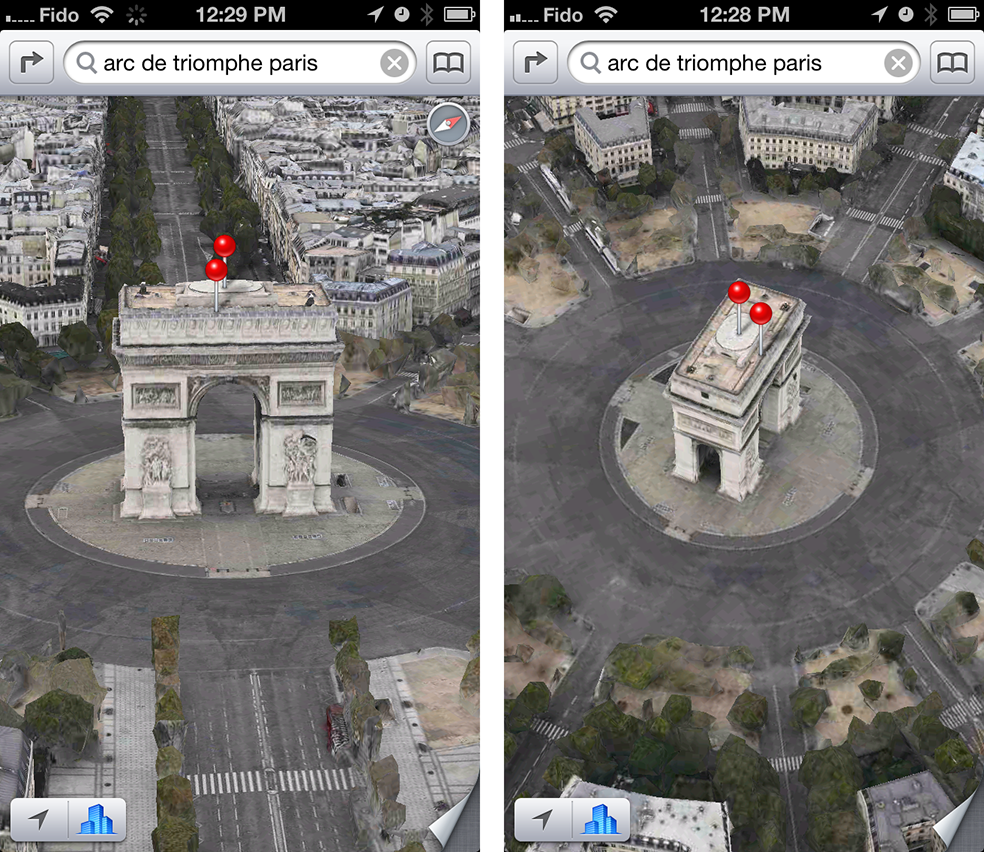Viewport: 984px width, 852px height.
Task: Center on current location, 12:29 PM screen
Action: click(x=39, y=820)
